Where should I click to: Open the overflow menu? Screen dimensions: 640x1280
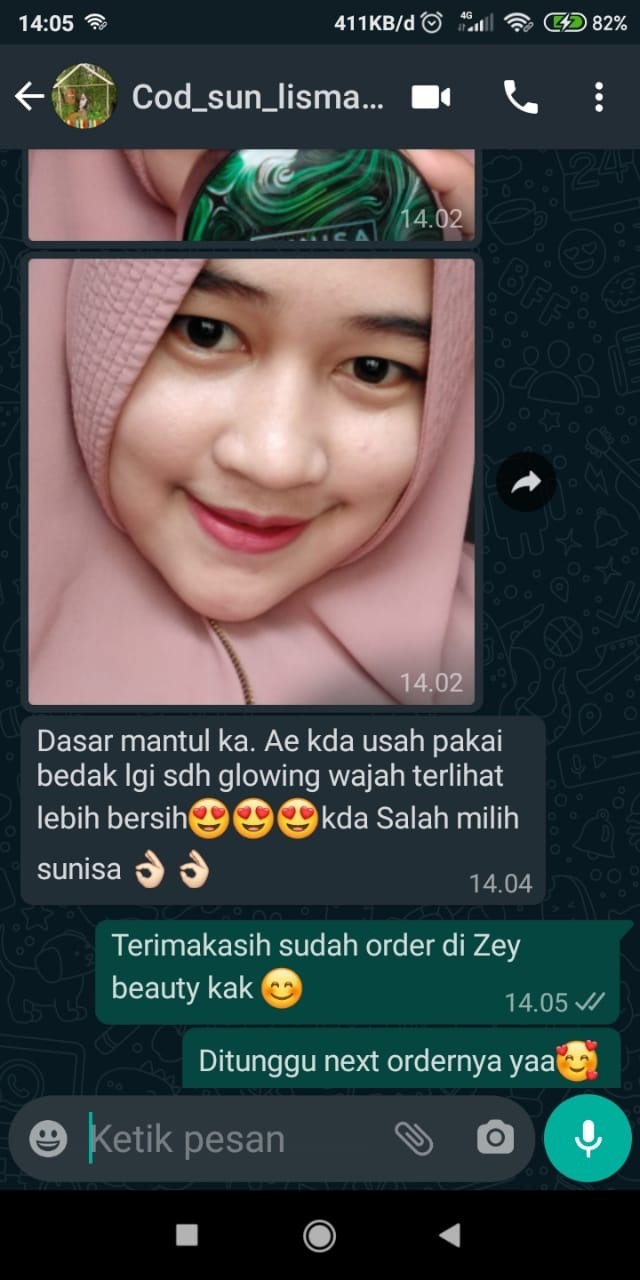(x=598, y=97)
